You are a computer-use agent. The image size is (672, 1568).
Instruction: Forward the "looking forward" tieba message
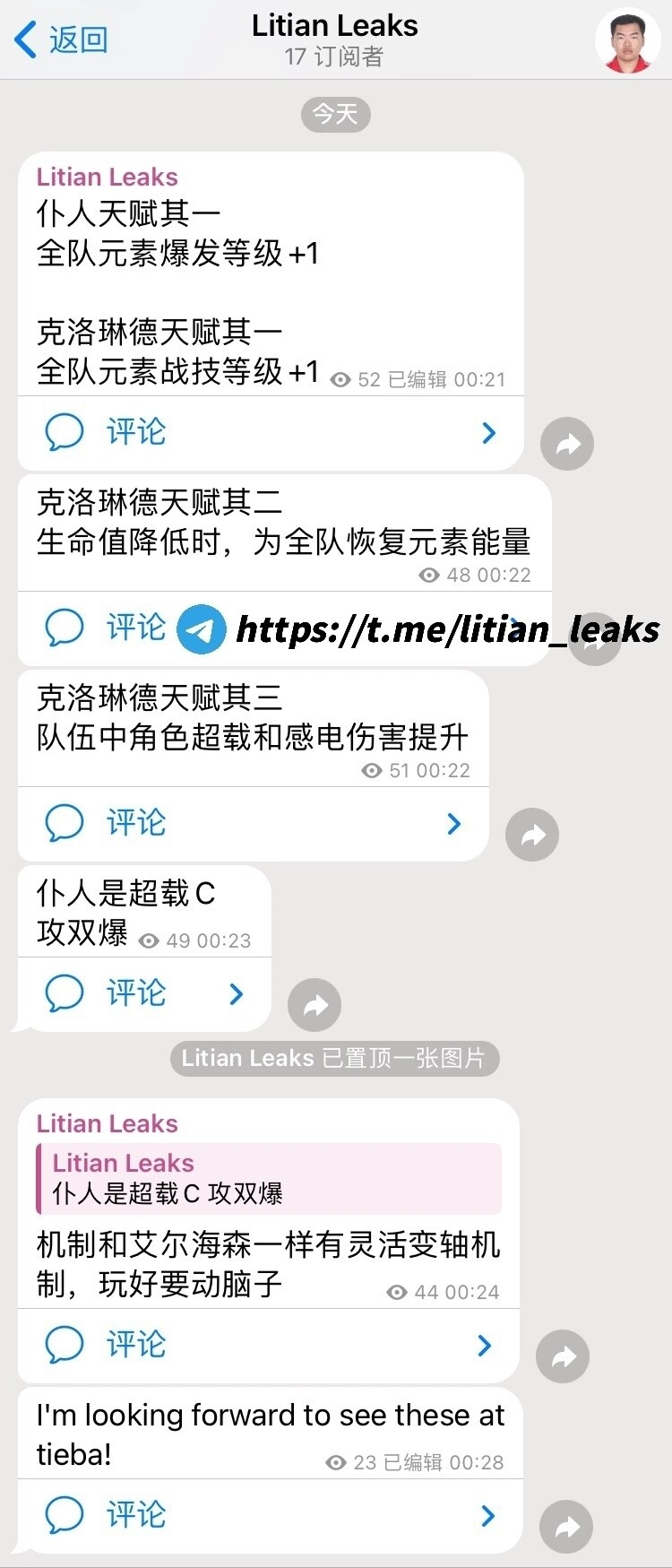[x=566, y=1527]
